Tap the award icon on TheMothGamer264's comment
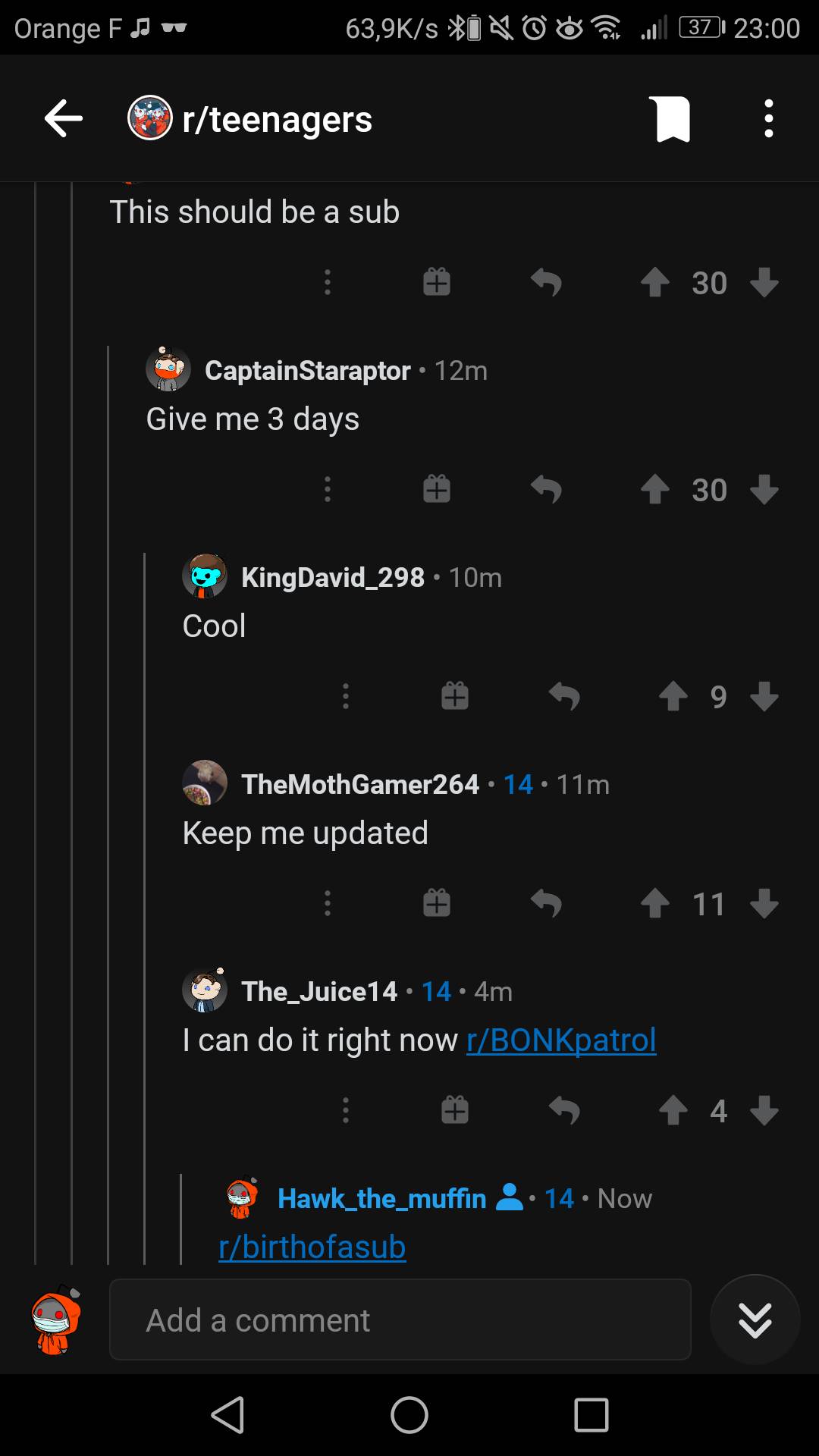The width and height of the screenshot is (819, 1456). (x=437, y=902)
